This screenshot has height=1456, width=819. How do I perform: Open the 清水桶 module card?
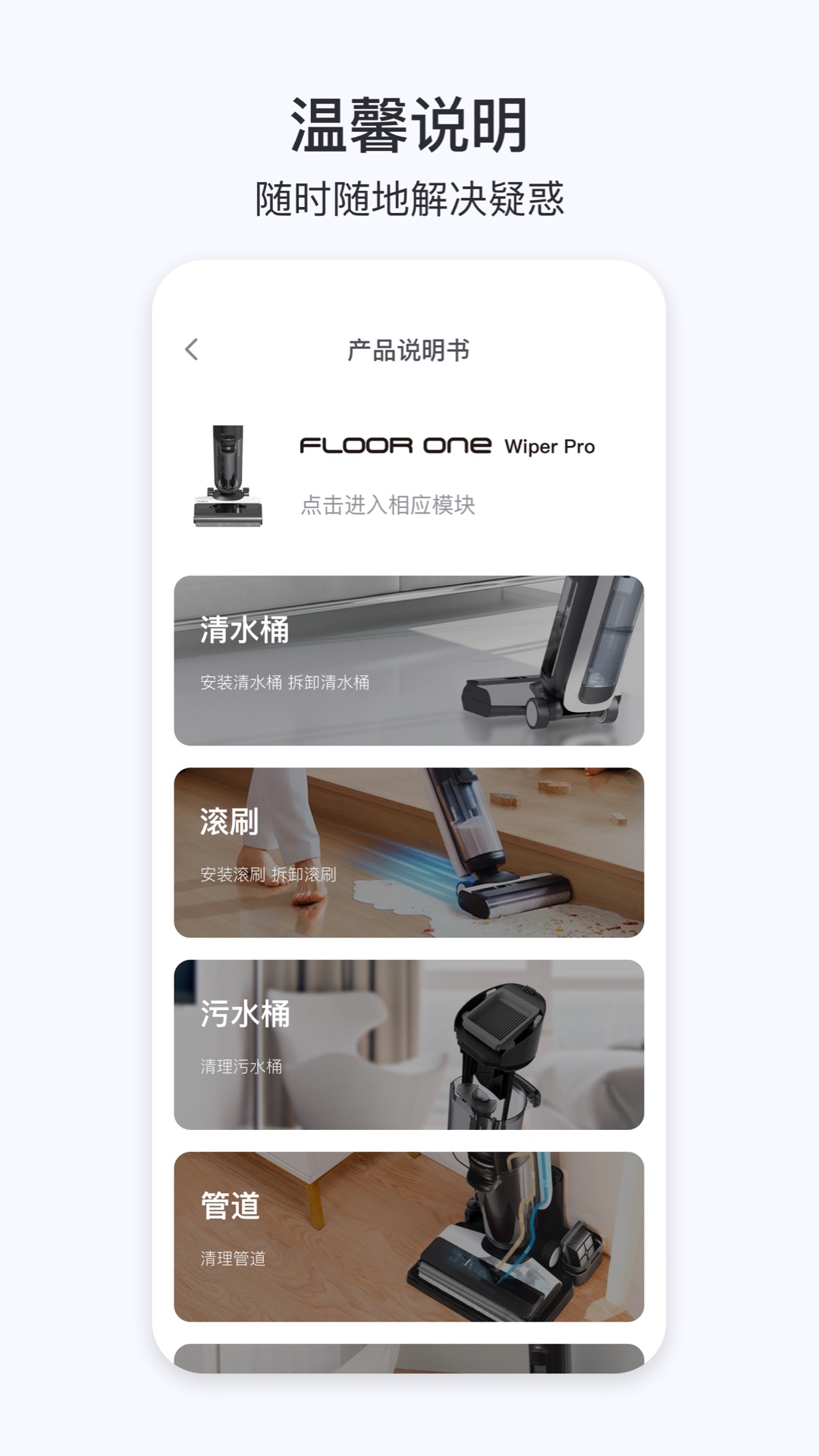tap(409, 658)
